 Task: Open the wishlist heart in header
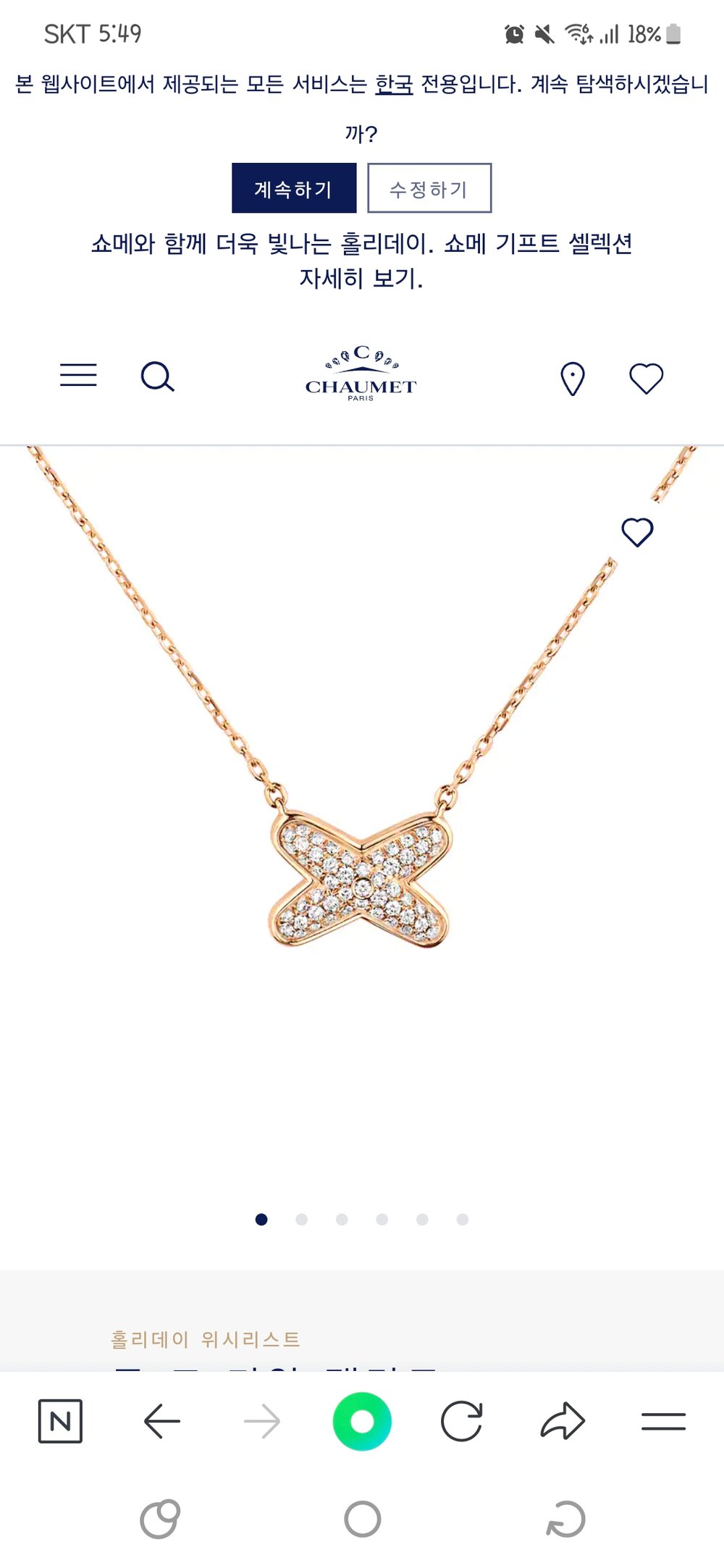[x=646, y=378]
